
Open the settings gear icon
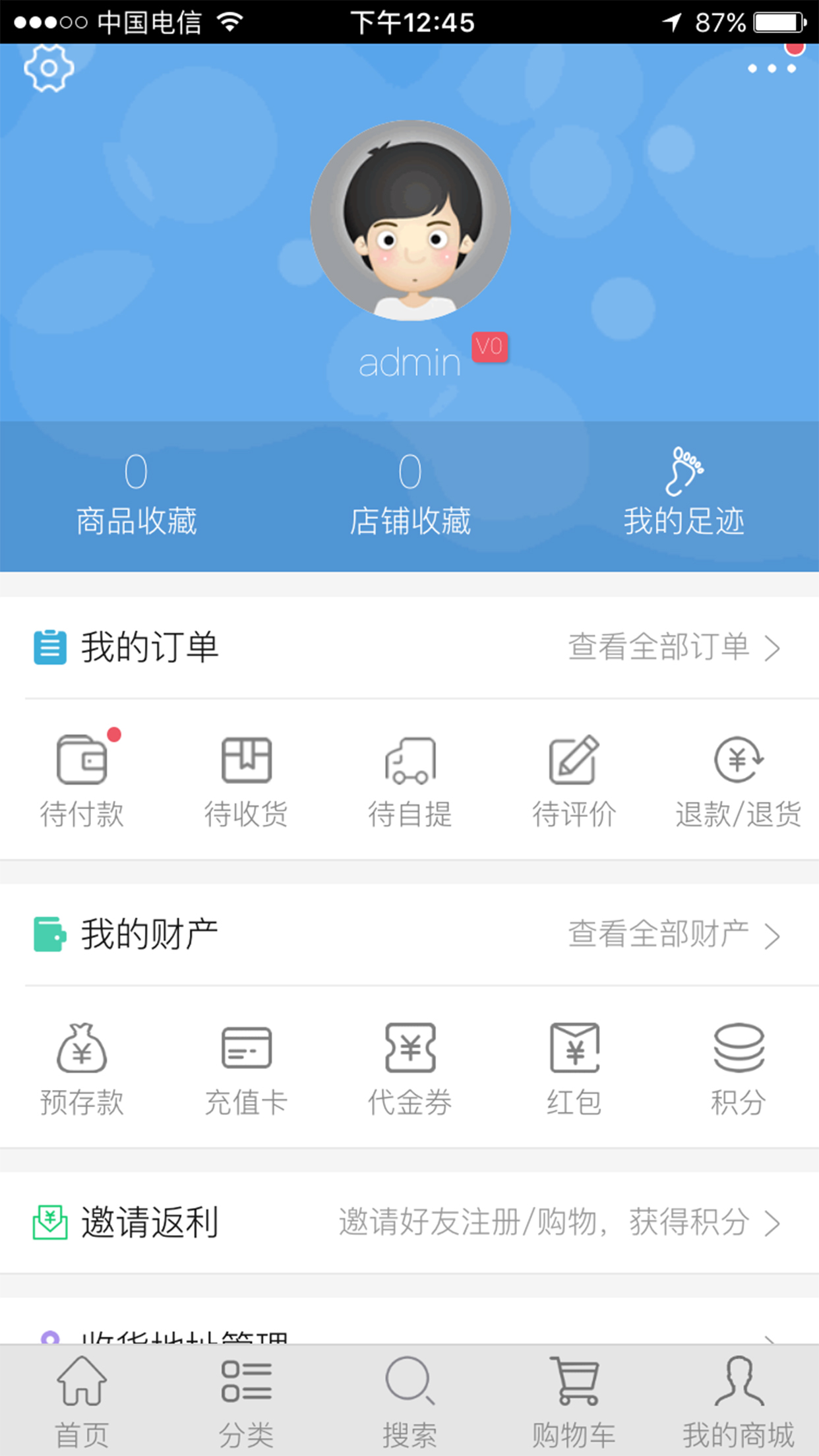point(49,68)
